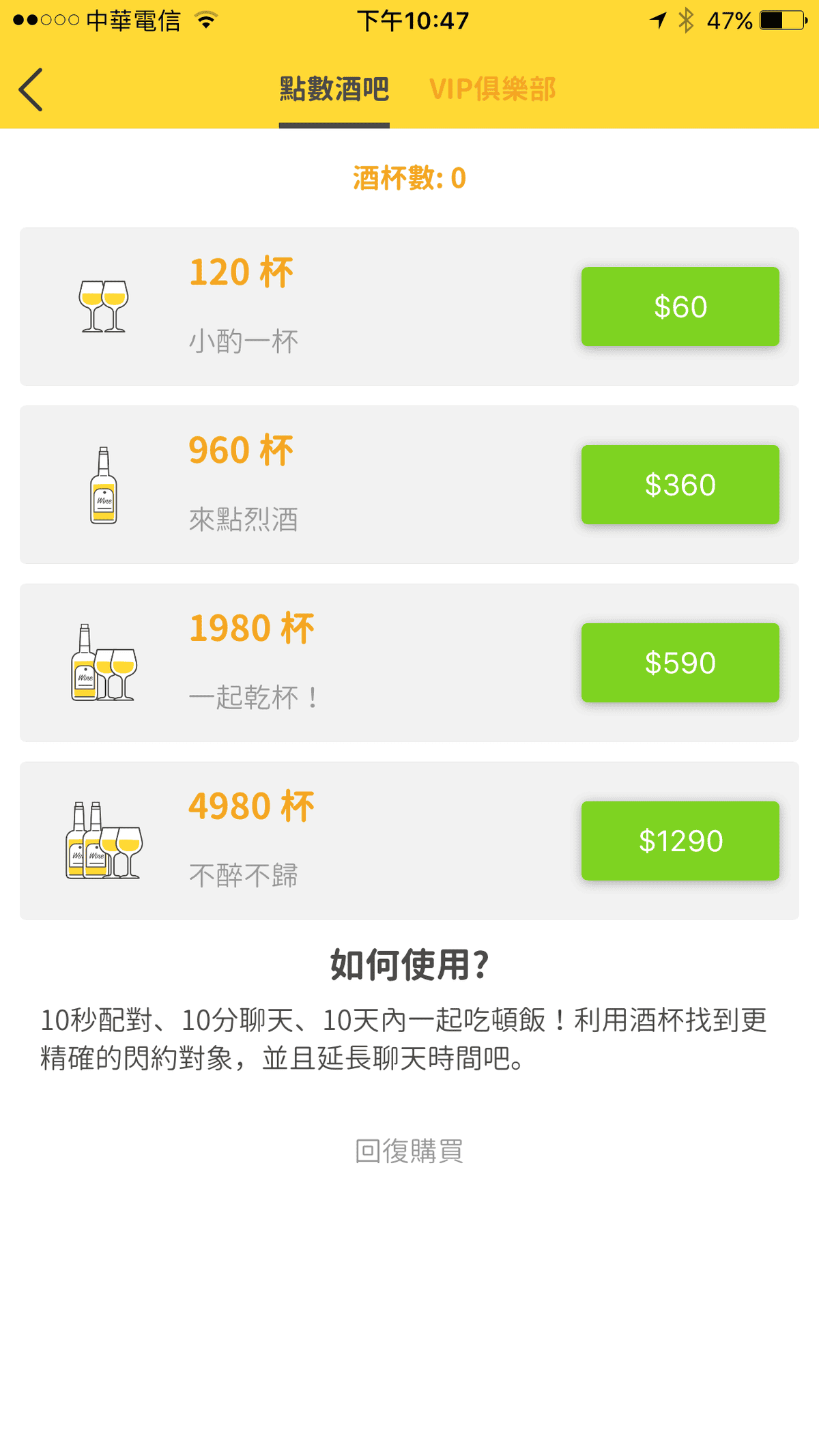The image size is (819, 1456).
Task: Buy 120 杯 for $60
Action: tap(680, 306)
